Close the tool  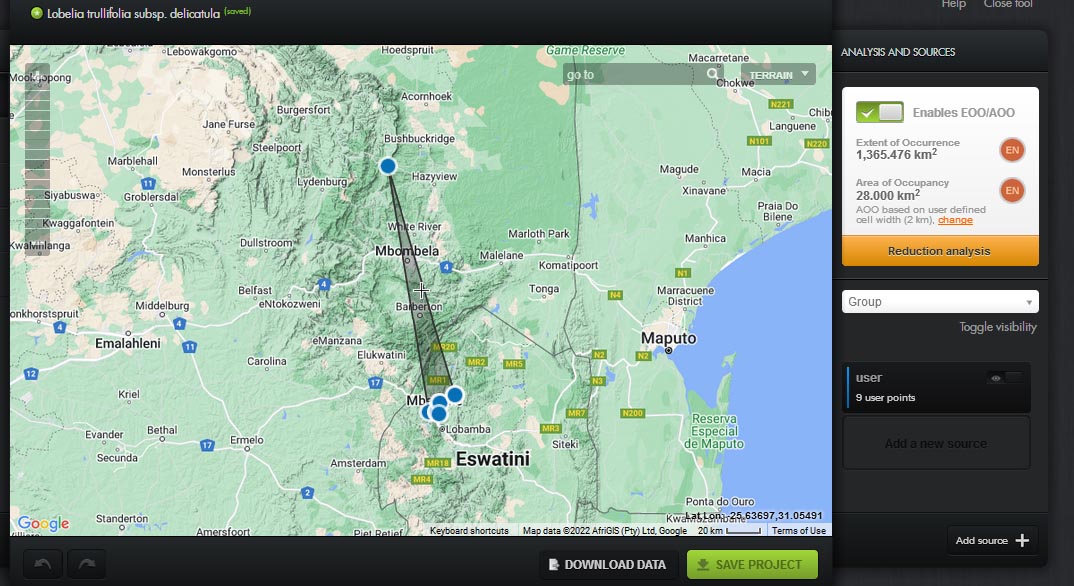click(x=1007, y=4)
